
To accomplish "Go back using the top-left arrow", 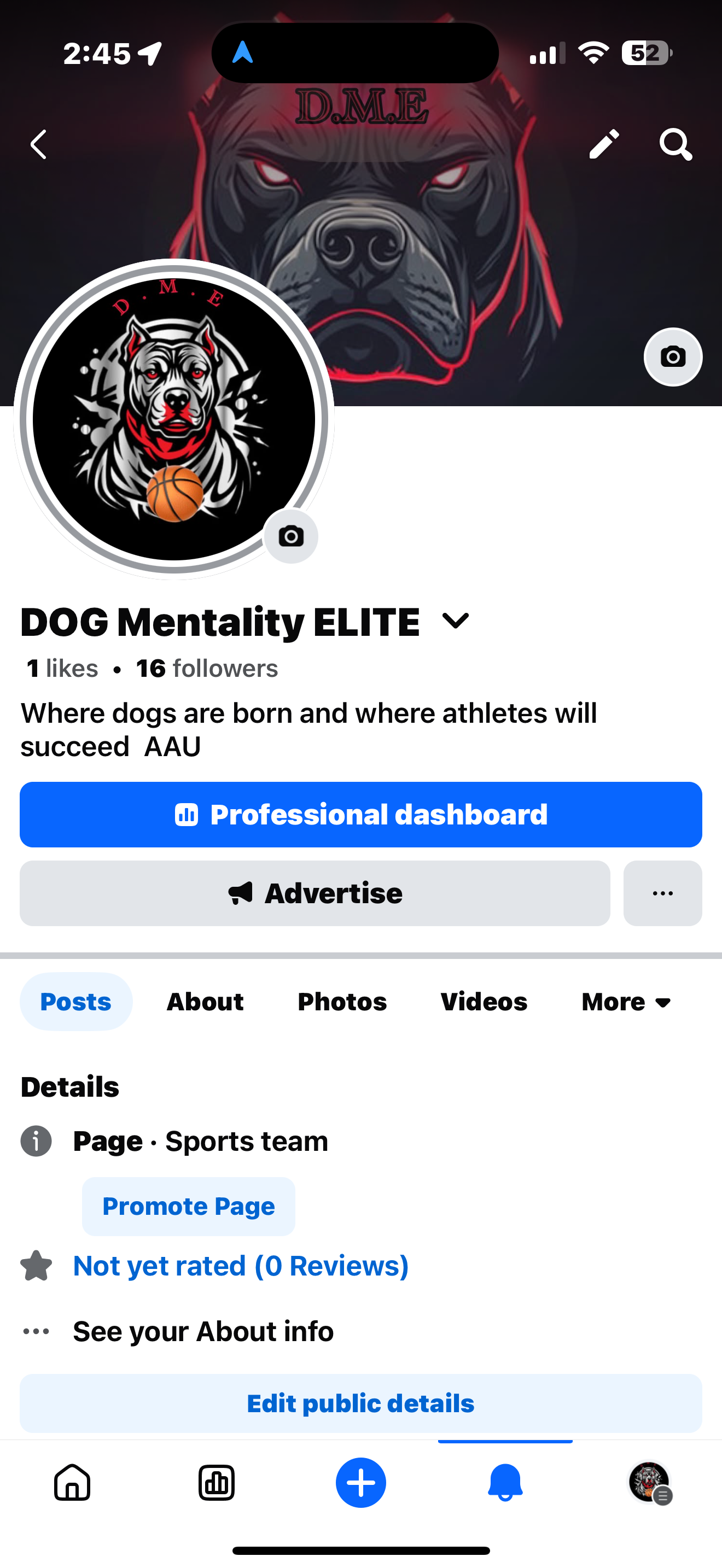I will point(39,144).
